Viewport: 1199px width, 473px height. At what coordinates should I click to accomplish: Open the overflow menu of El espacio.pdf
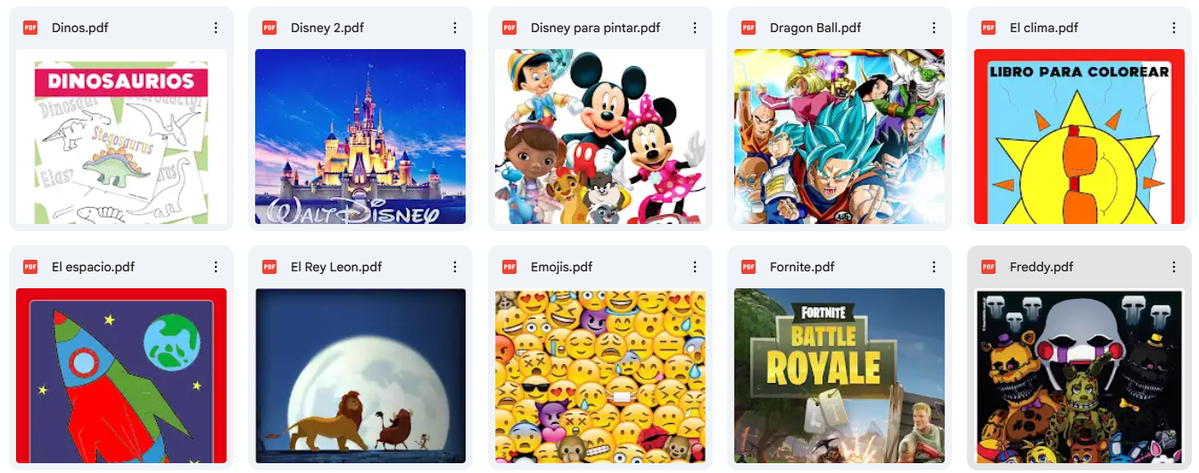click(x=216, y=267)
